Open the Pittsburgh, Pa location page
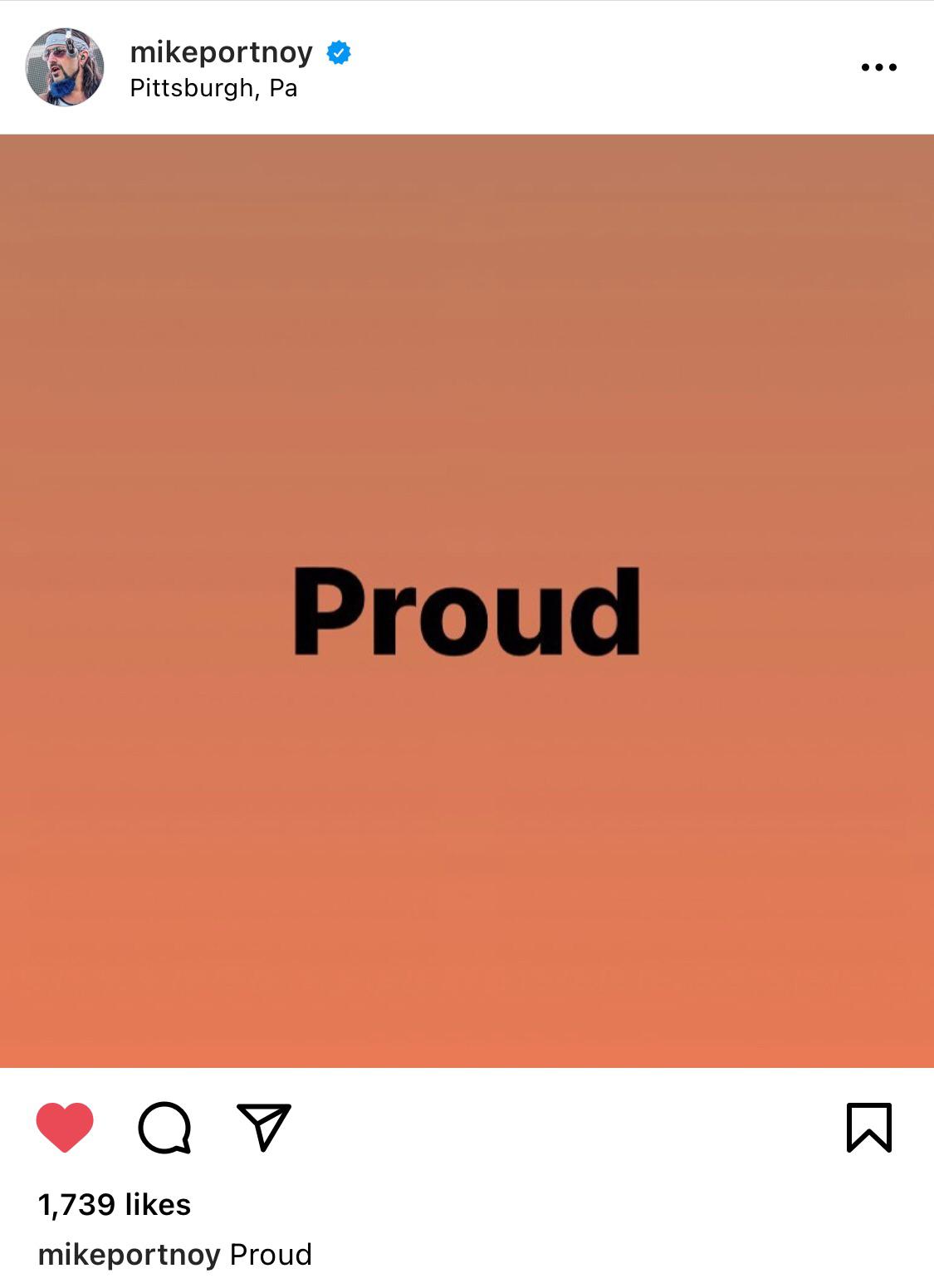The image size is (934, 1288). 213,86
